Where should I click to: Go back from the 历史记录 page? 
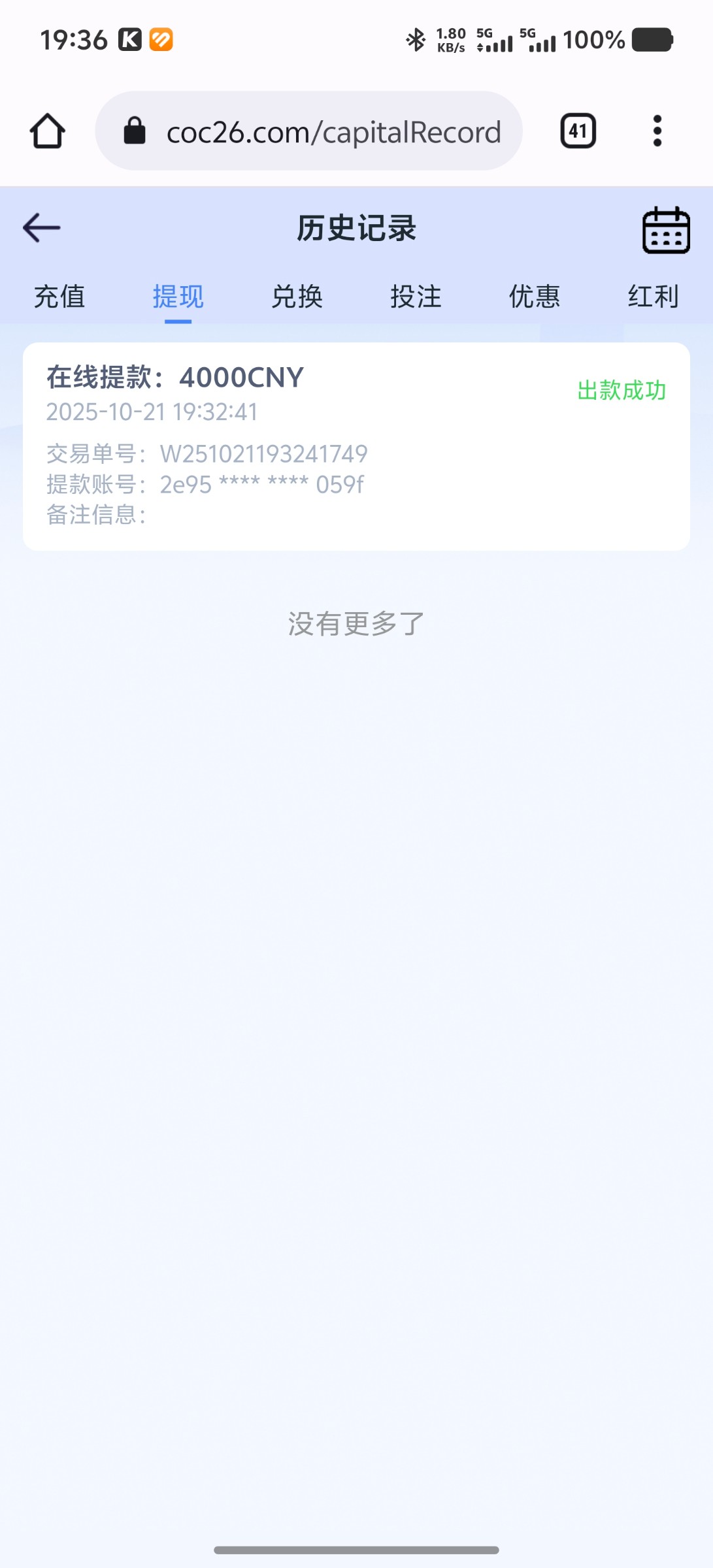42,228
